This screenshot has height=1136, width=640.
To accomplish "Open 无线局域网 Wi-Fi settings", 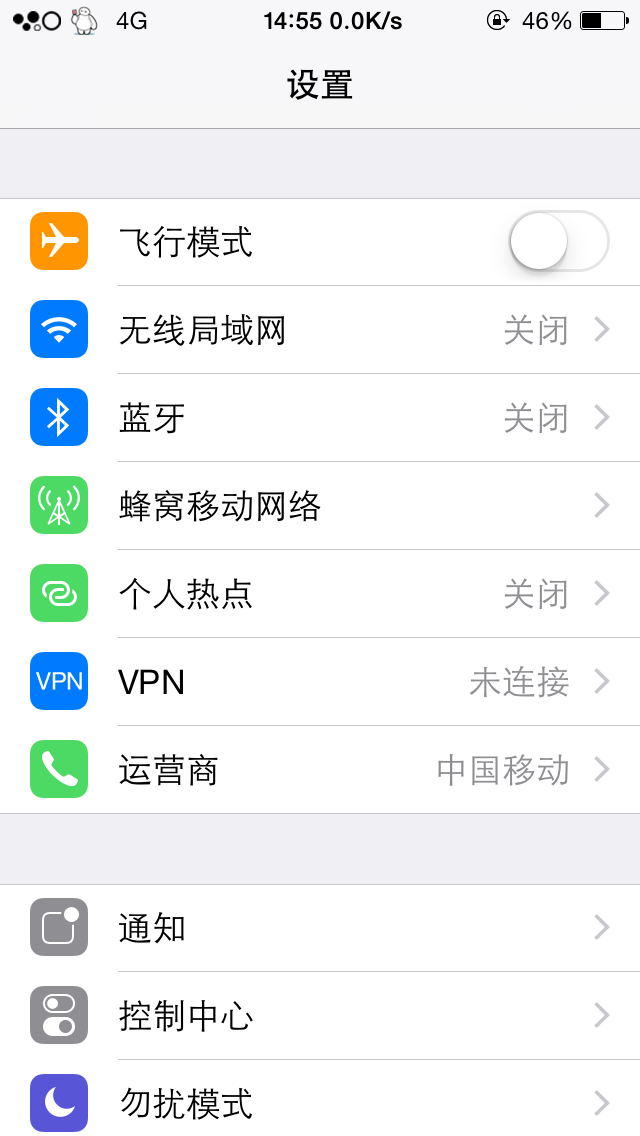I will click(320, 330).
